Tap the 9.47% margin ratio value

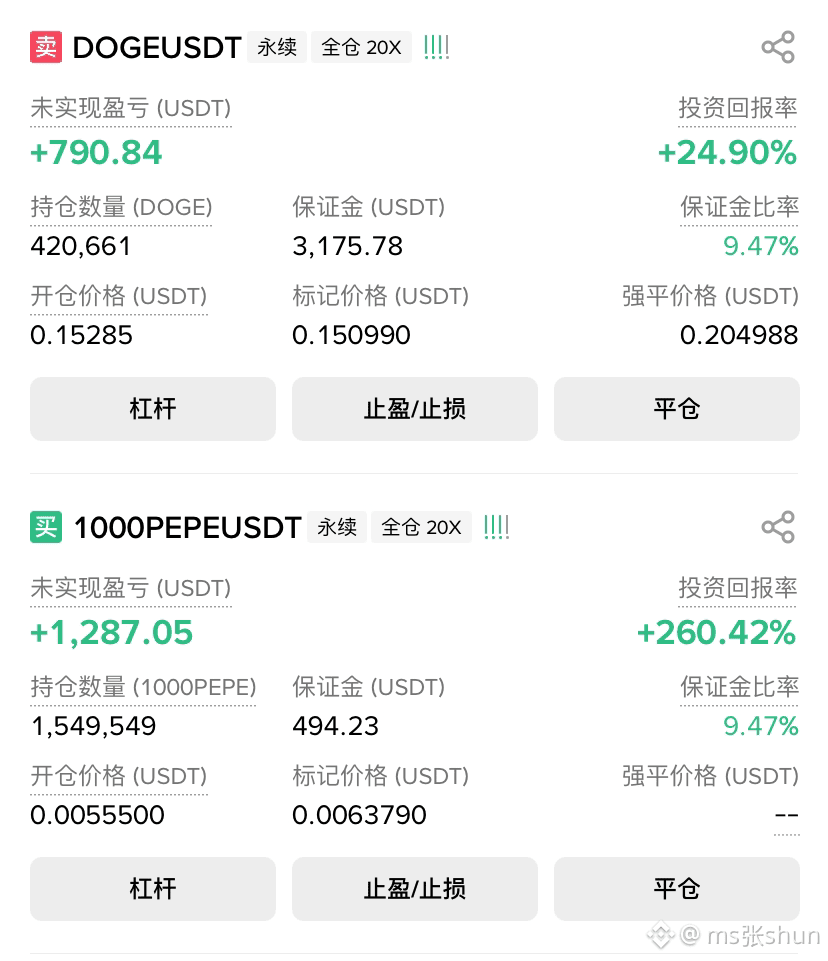pos(761,245)
